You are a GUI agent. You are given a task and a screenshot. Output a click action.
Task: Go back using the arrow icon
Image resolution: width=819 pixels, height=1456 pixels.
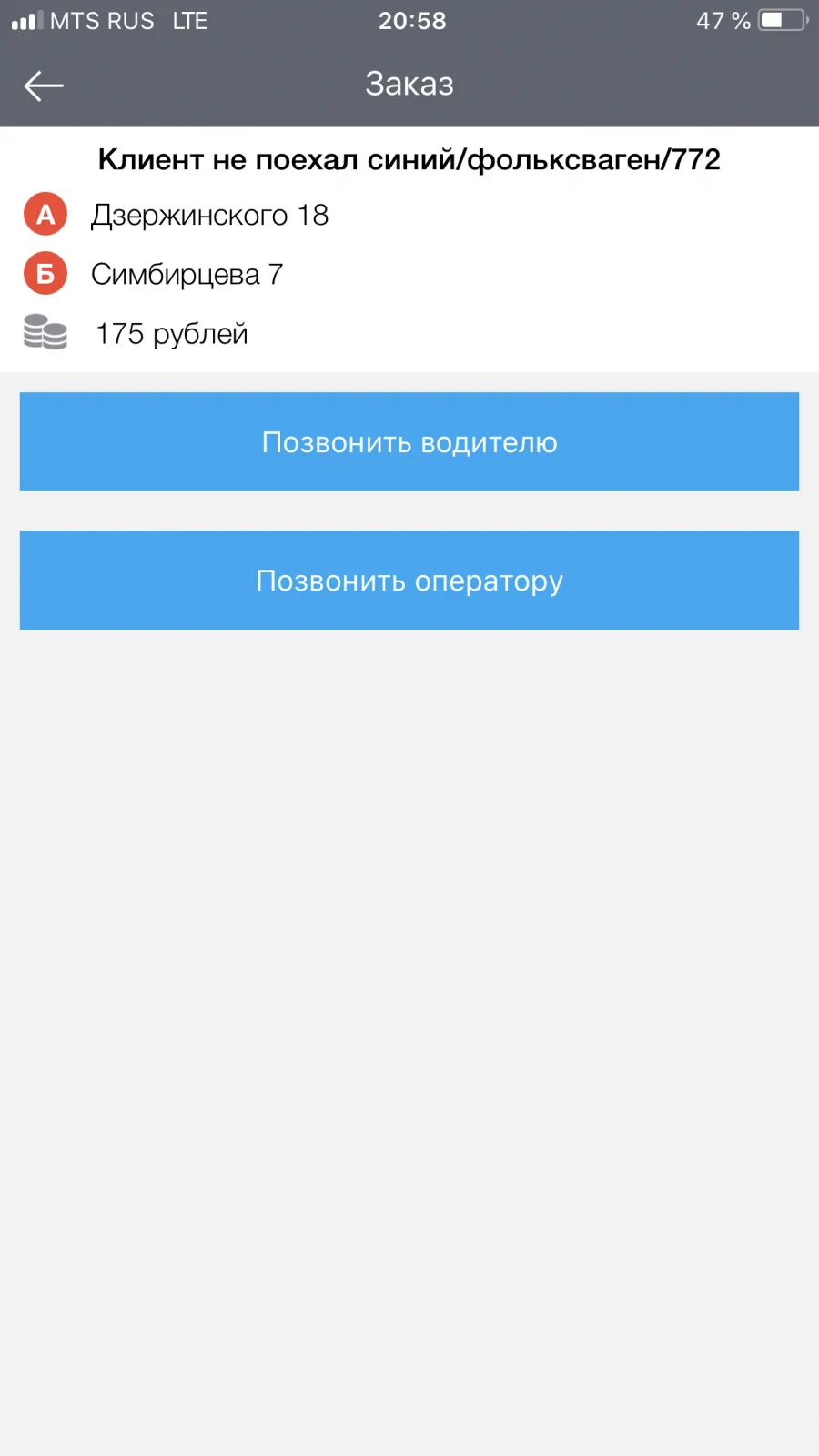(44, 86)
